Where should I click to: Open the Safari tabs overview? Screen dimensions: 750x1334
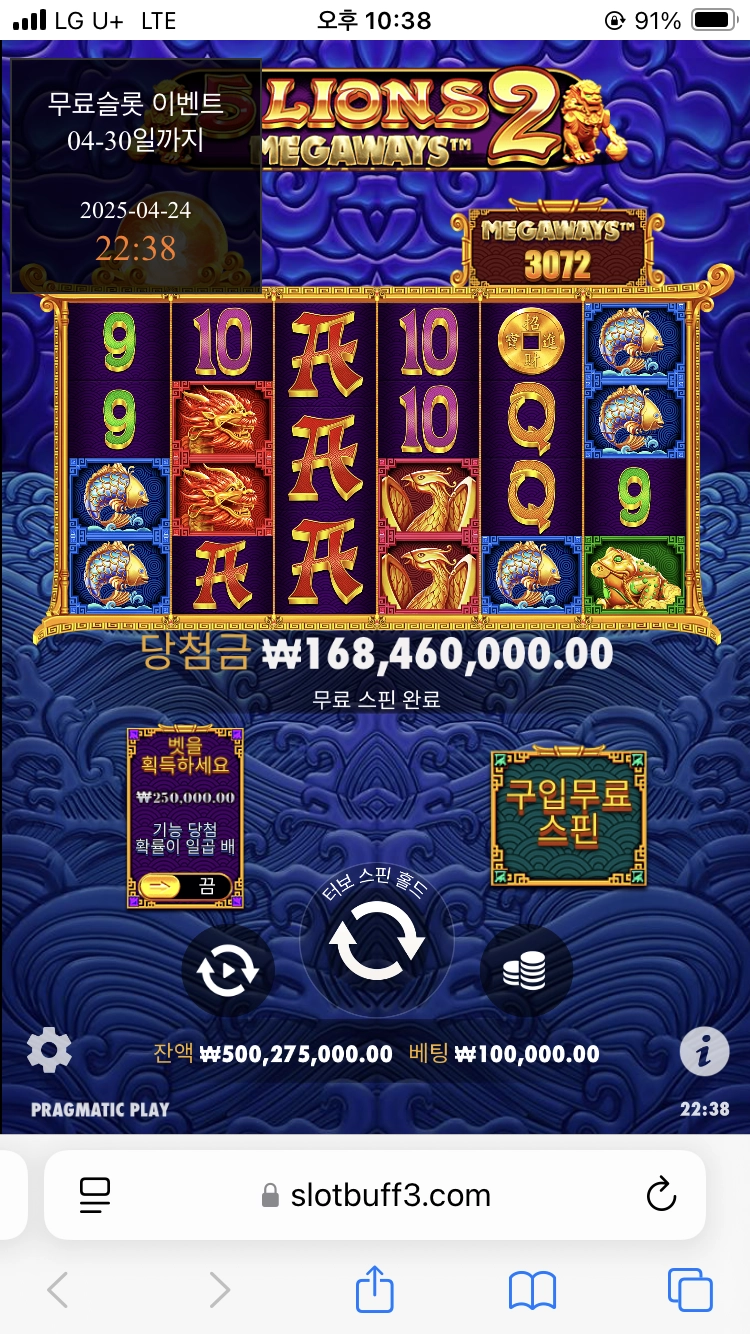coord(690,1290)
